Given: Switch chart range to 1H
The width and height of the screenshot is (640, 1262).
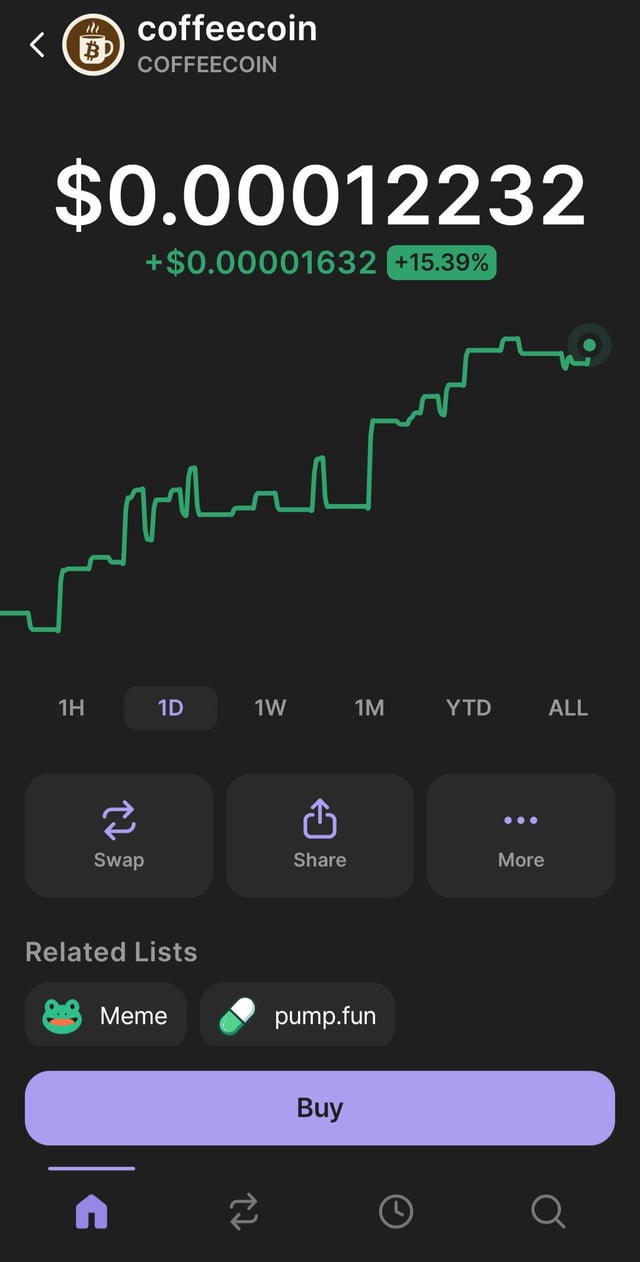Looking at the screenshot, I should point(71,708).
